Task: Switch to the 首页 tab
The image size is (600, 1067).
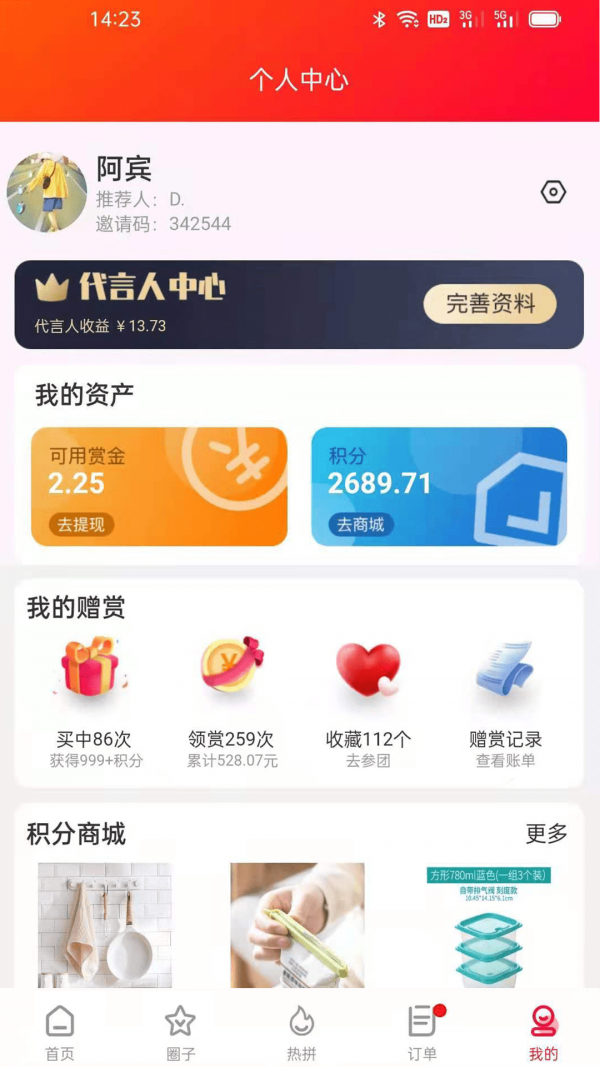Action: (60, 1033)
